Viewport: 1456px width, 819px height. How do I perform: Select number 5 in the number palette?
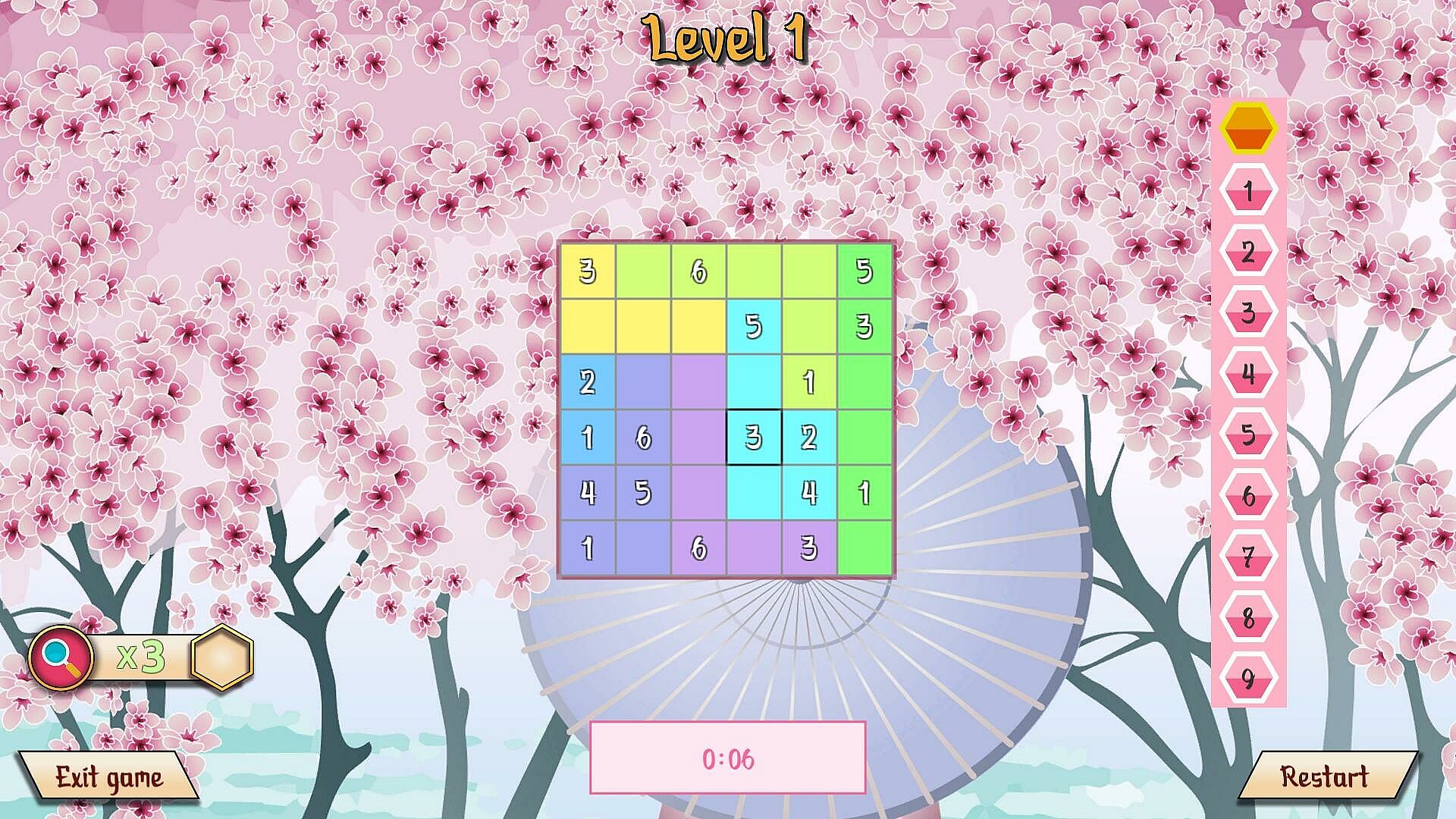[x=1248, y=435]
